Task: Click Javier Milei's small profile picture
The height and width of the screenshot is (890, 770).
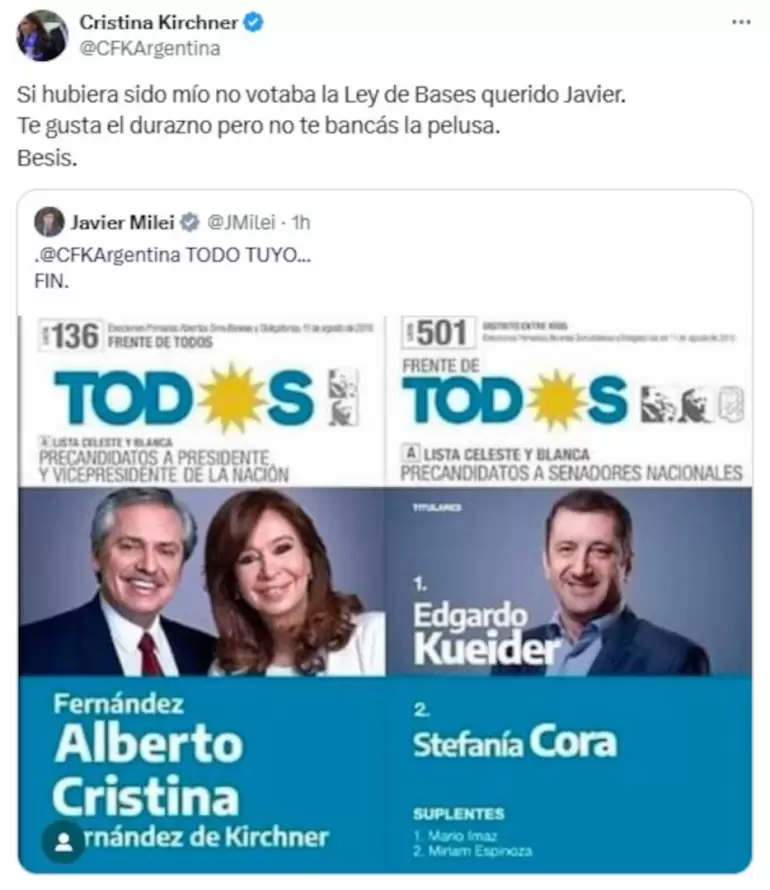Action: tap(48, 223)
